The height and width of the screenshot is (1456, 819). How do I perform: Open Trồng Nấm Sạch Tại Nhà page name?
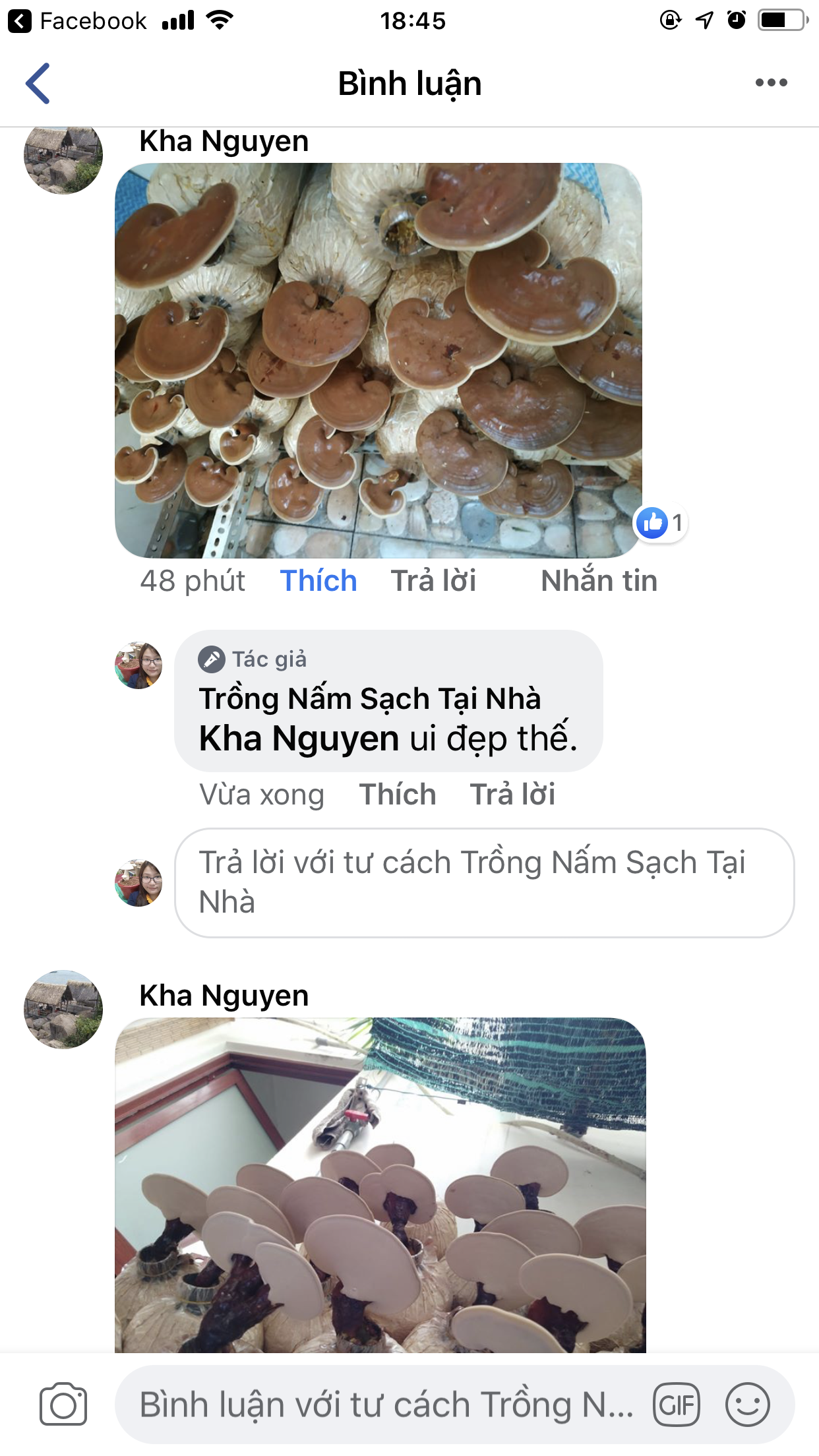pos(370,698)
